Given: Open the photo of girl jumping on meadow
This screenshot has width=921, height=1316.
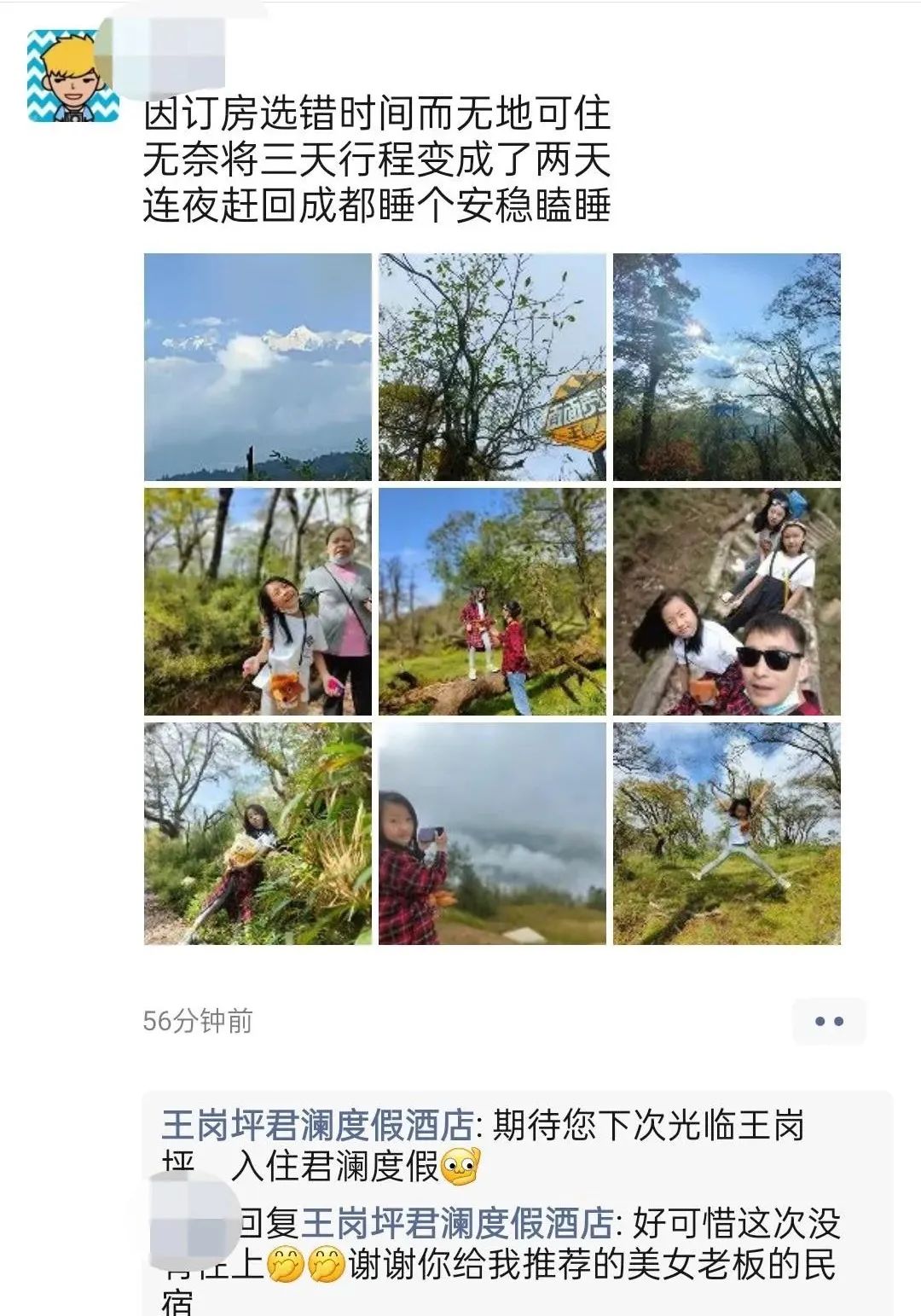Looking at the screenshot, I should point(727,833).
